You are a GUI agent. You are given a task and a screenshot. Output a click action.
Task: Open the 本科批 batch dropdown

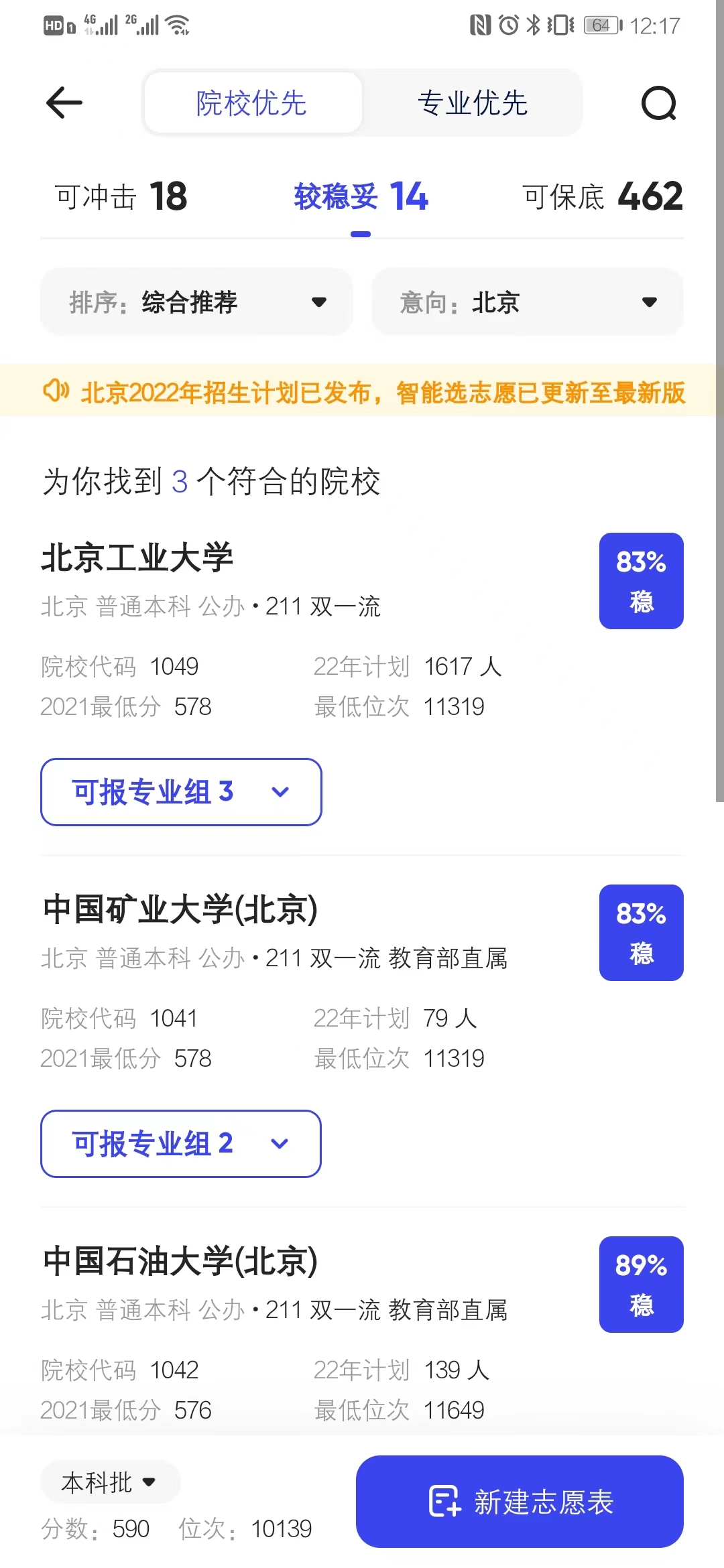tap(110, 1482)
